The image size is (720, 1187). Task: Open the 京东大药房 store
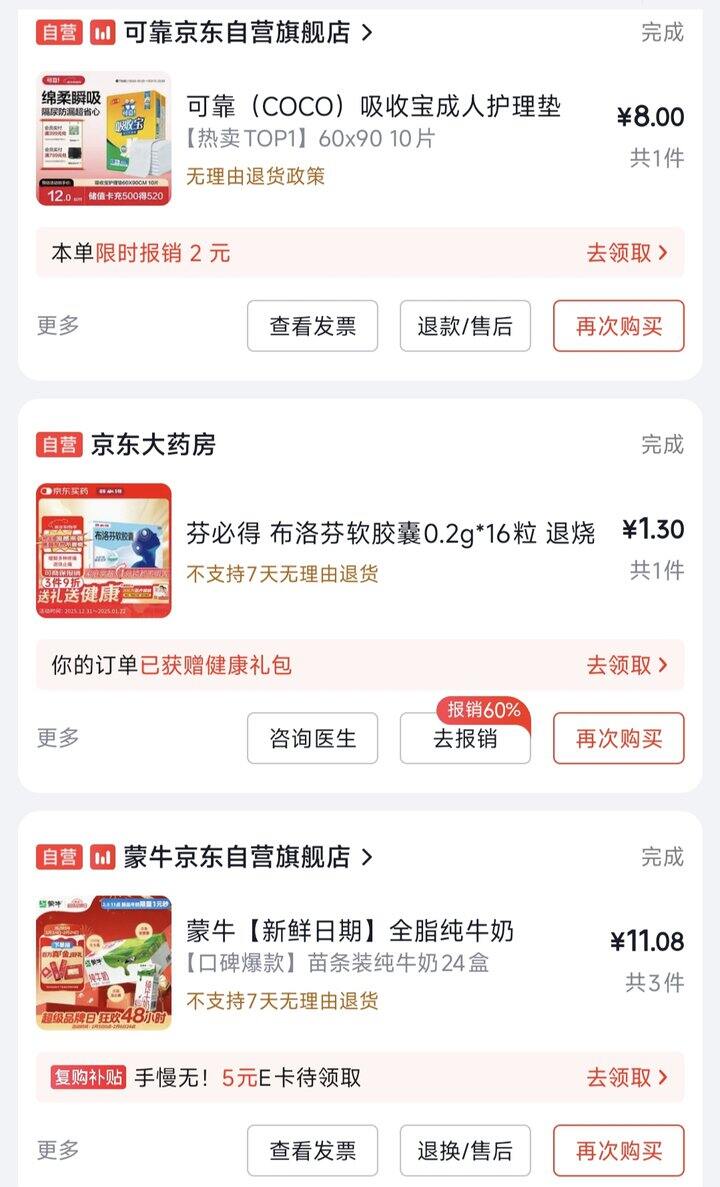coord(152,444)
